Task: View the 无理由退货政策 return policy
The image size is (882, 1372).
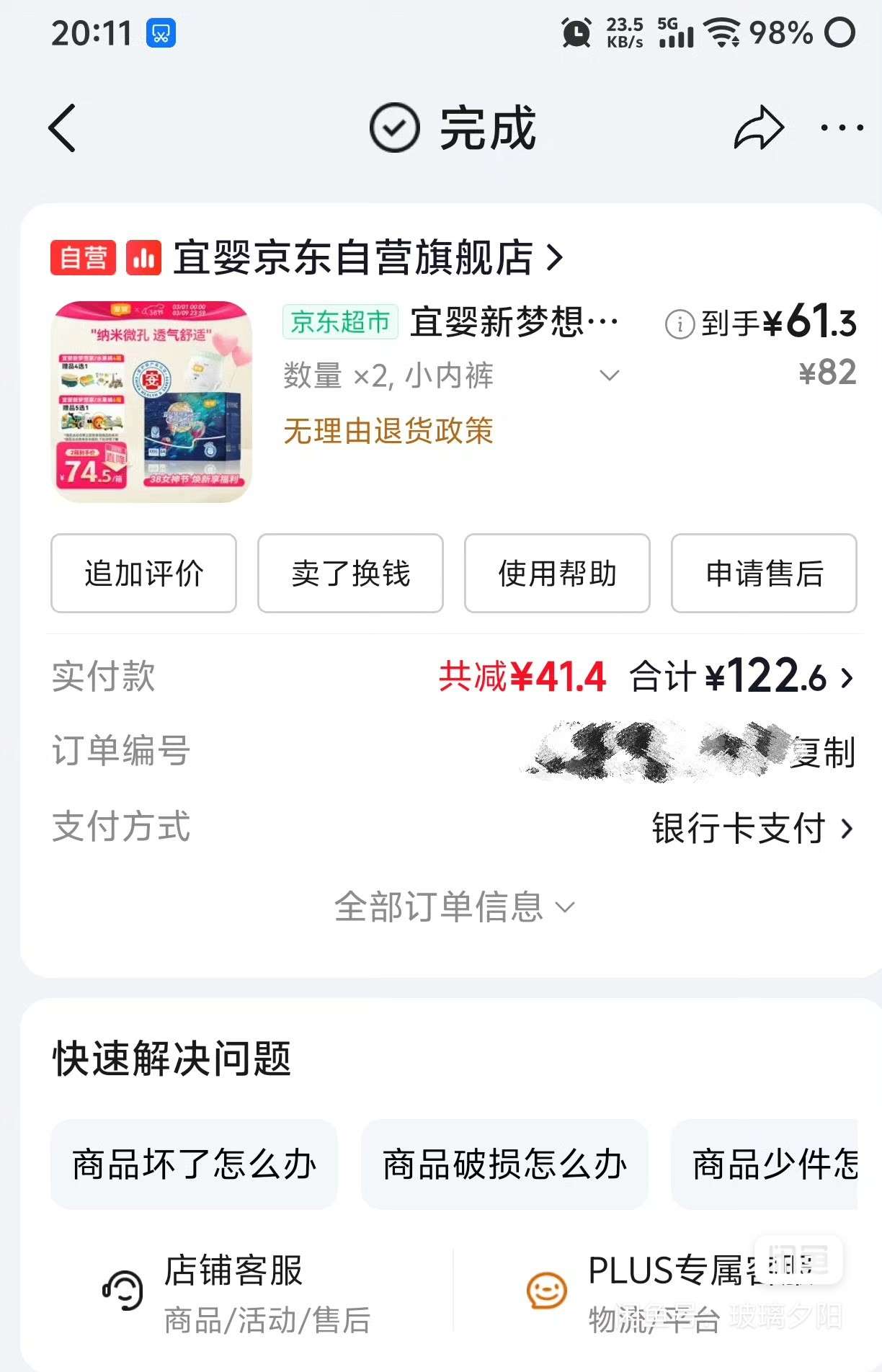Action: (388, 431)
